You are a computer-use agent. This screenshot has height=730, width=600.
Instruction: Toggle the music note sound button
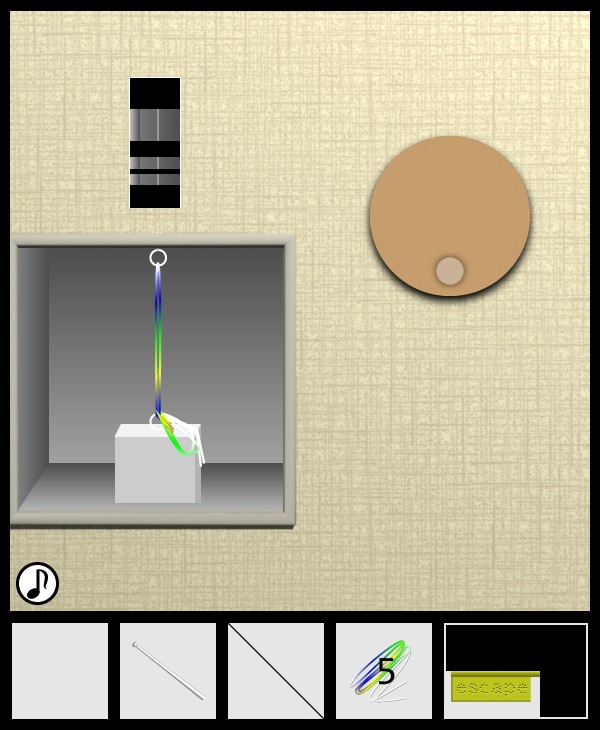[37, 583]
